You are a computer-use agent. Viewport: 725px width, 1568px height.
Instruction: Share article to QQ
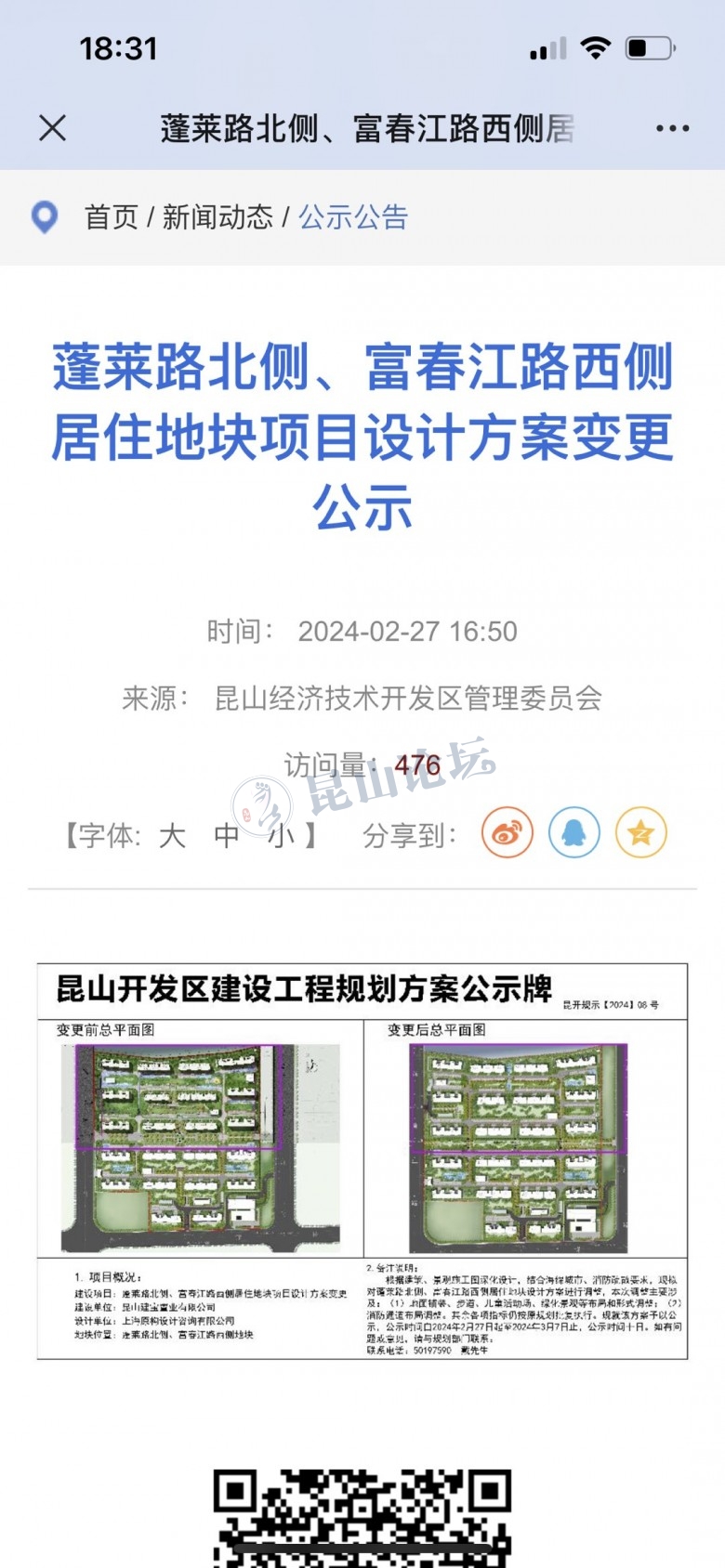[573, 832]
